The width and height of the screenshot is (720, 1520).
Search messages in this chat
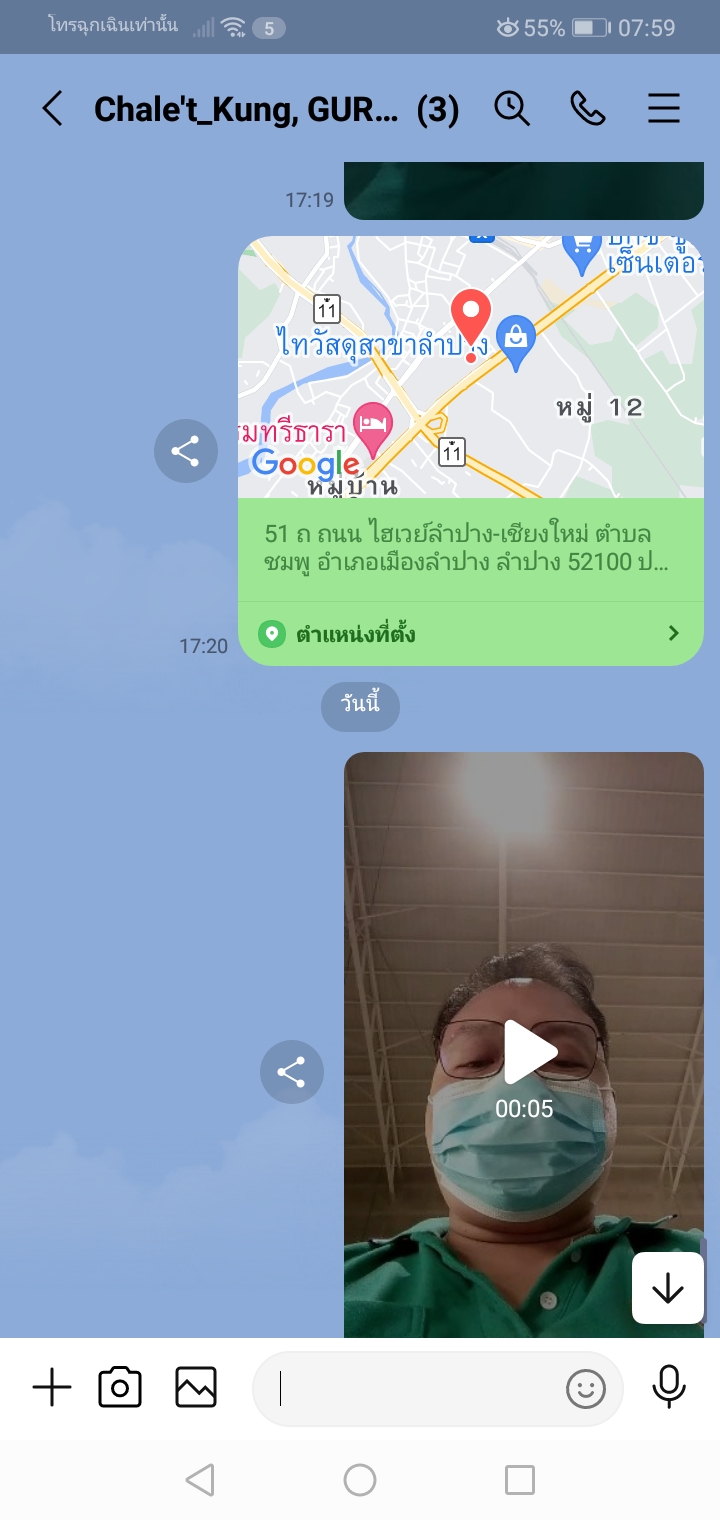pyautogui.click(x=512, y=108)
